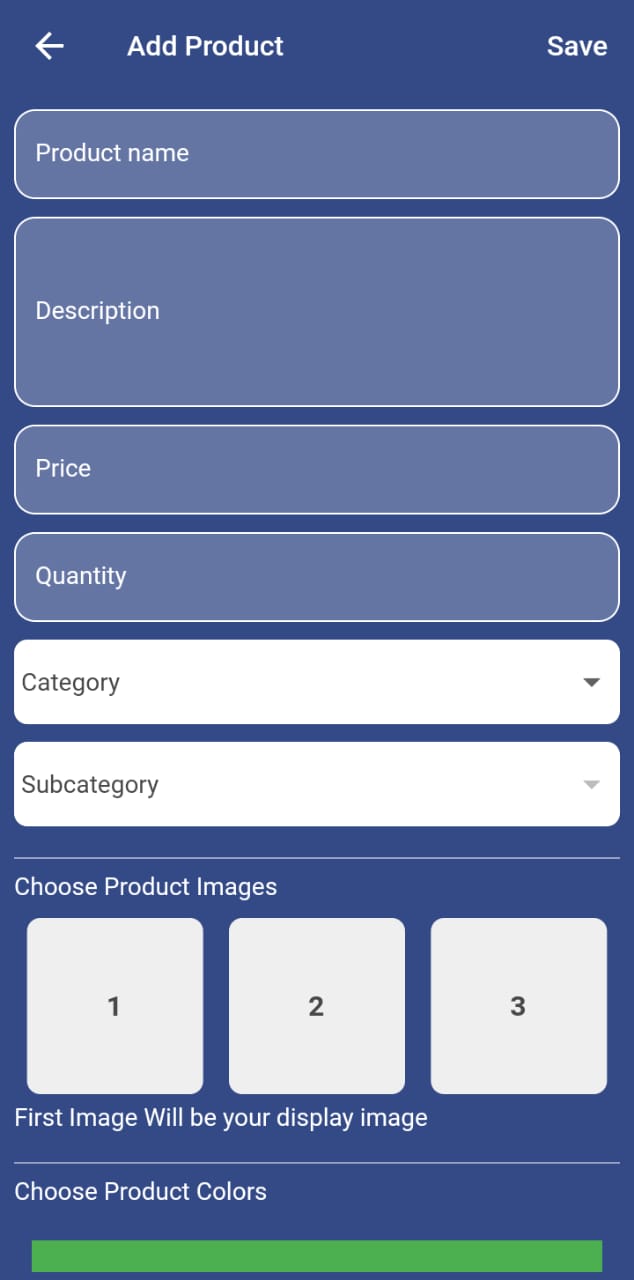Choose product image slot 1
This screenshot has height=1280, width=634.
115,1006
